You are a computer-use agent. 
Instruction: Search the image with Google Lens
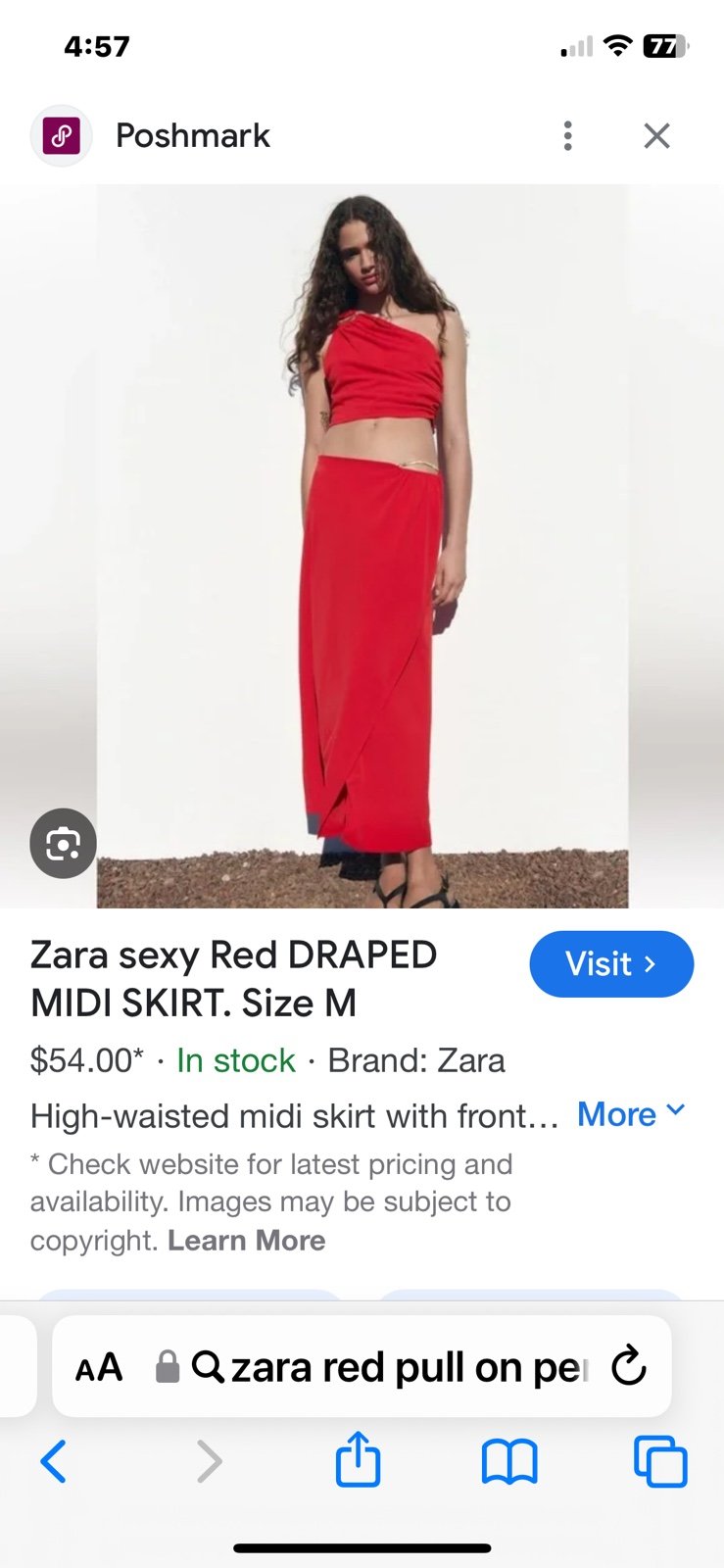pos(63,843)
